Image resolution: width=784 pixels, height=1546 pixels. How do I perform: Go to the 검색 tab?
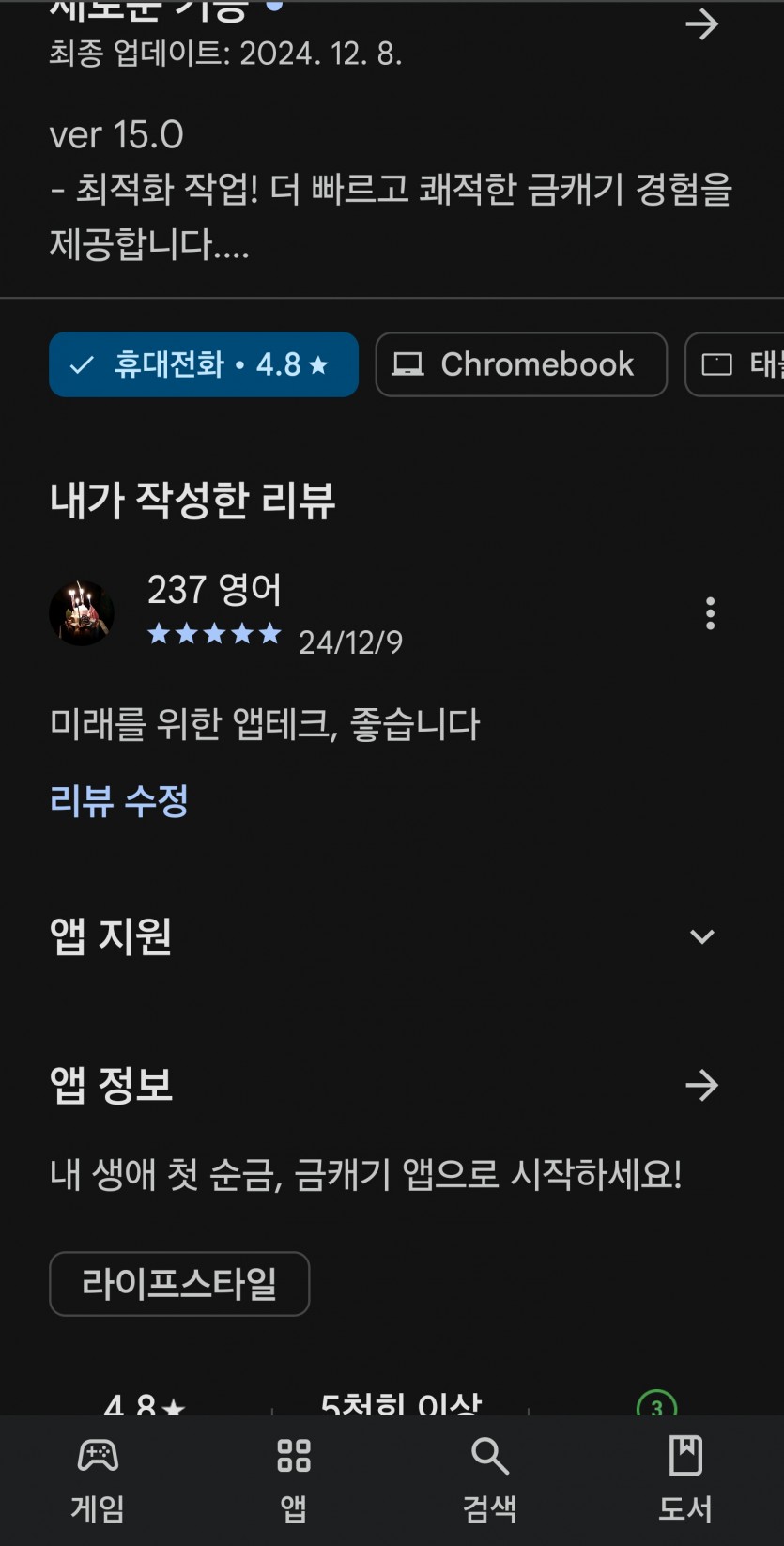click(490, 1479)
